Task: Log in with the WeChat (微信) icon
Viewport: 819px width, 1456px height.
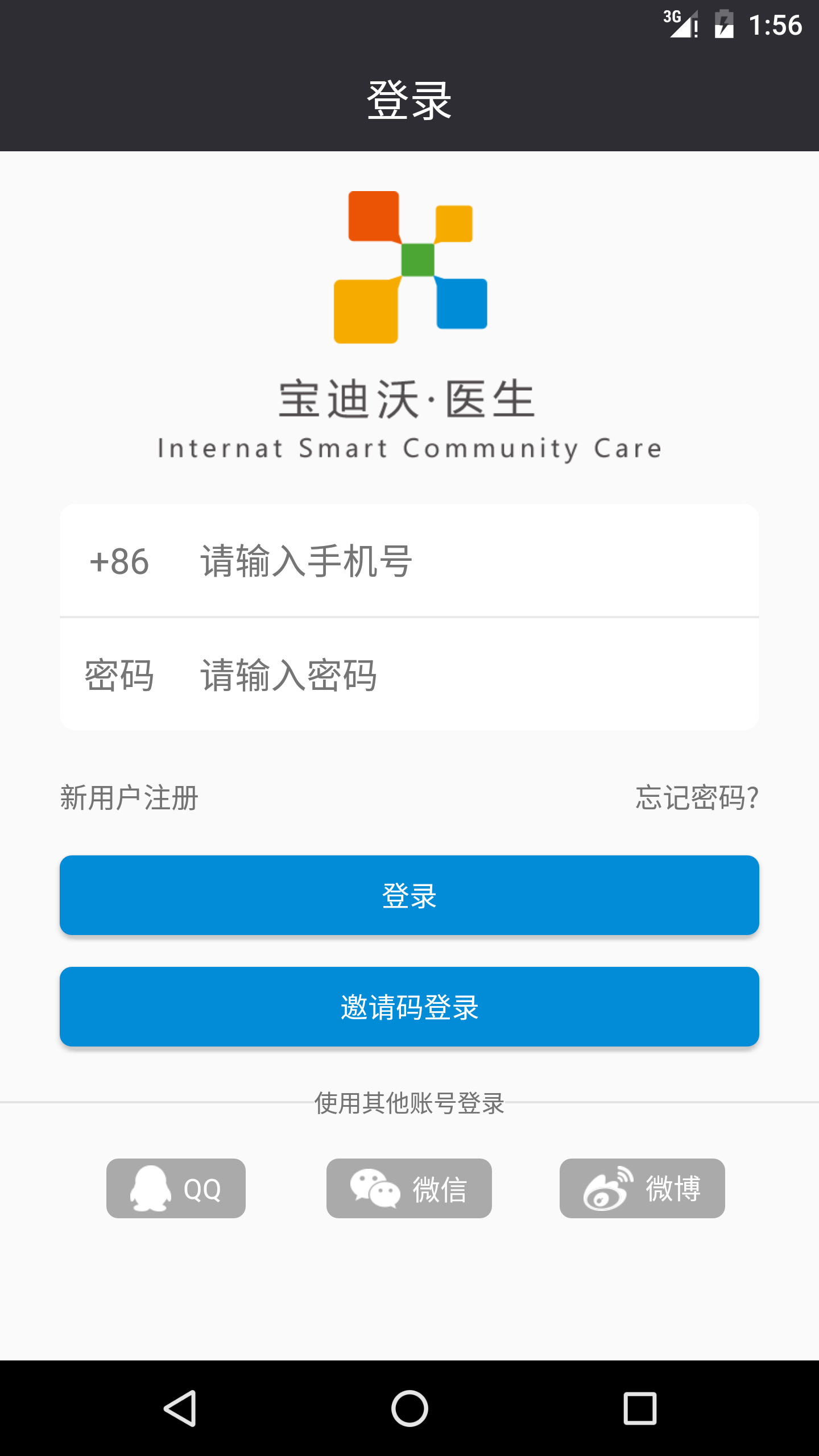Action: tap(408, 1188)
